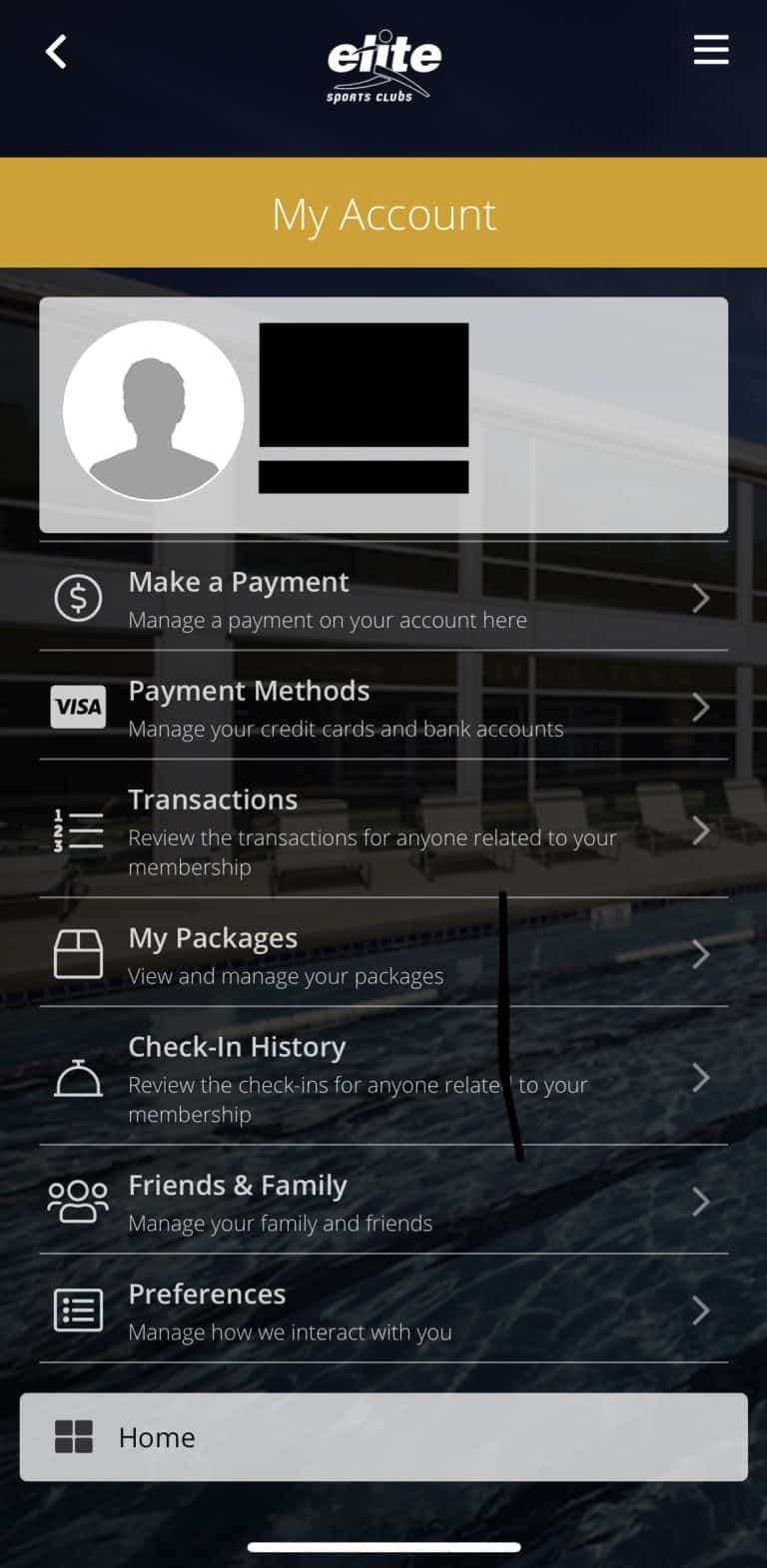Go back with the back arrow

tap(55, 50)
